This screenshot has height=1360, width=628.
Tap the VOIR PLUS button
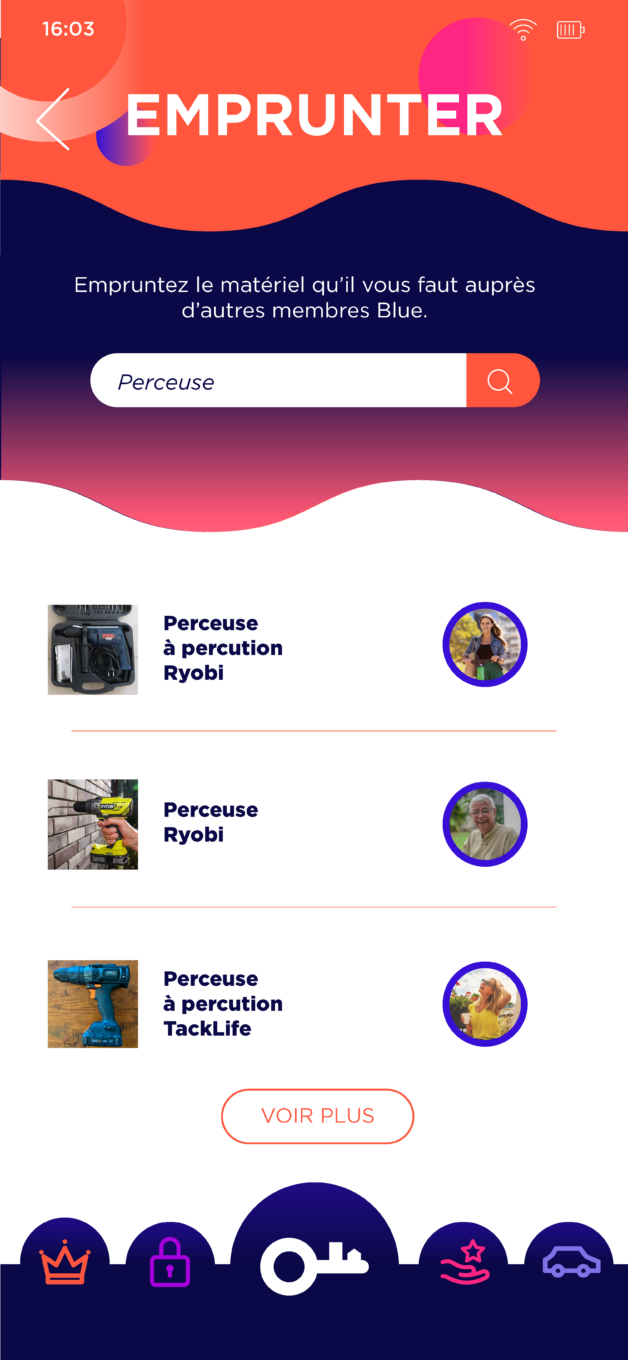(317, 1116)
